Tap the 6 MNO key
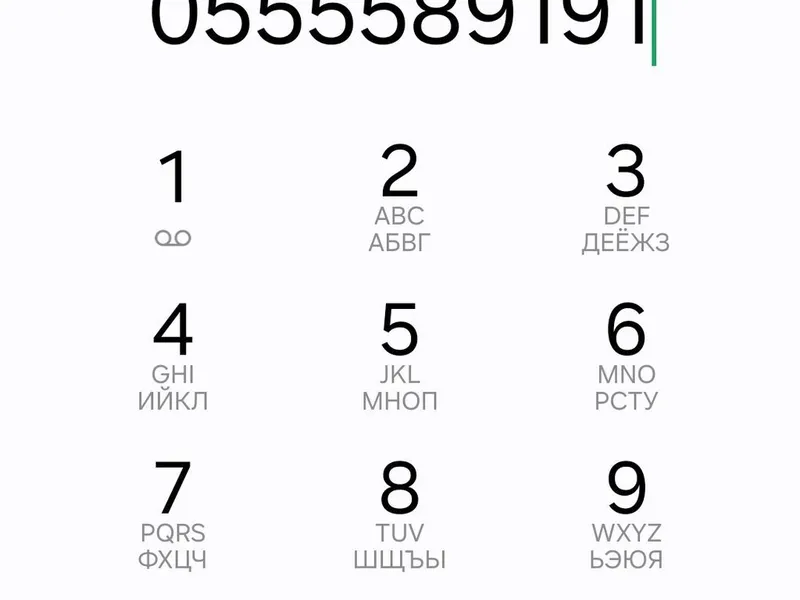Viewport: 800px width, 600px height. coord(626,355)
